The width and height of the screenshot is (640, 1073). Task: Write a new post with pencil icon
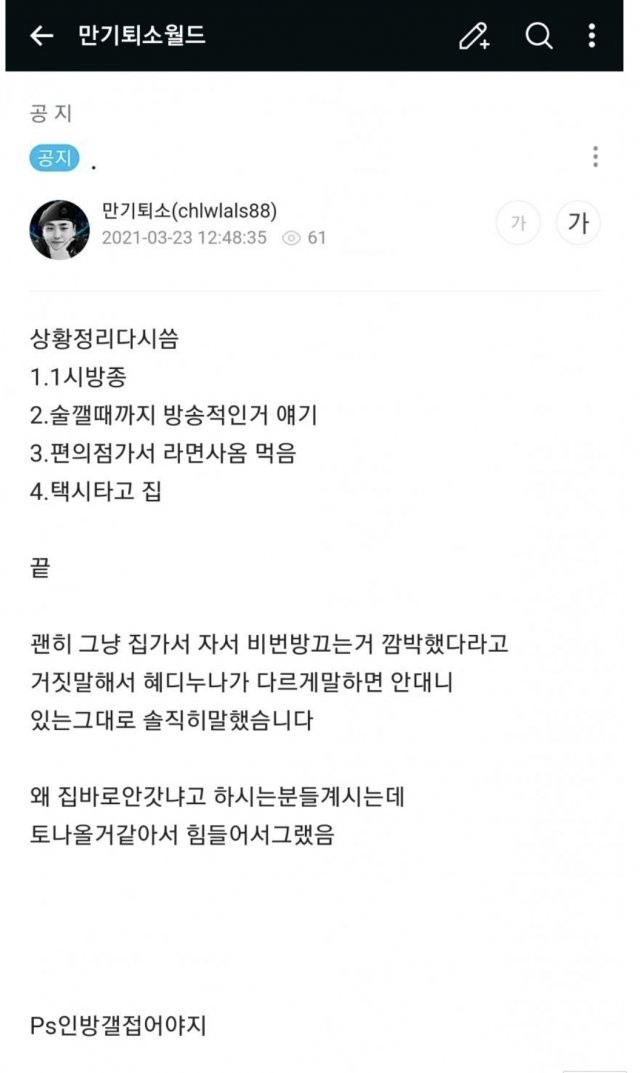[474, 37]
